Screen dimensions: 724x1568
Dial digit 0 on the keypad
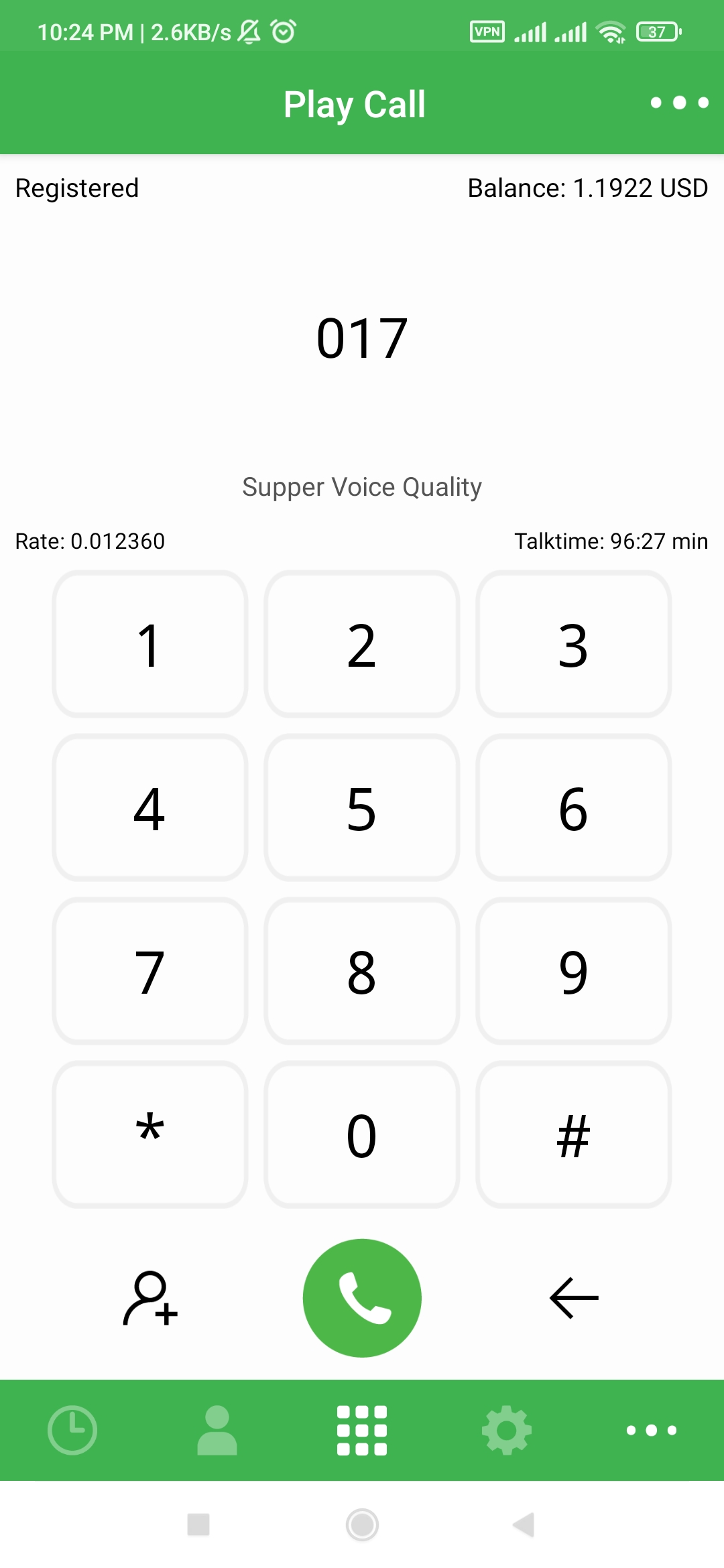point(362,1134)
